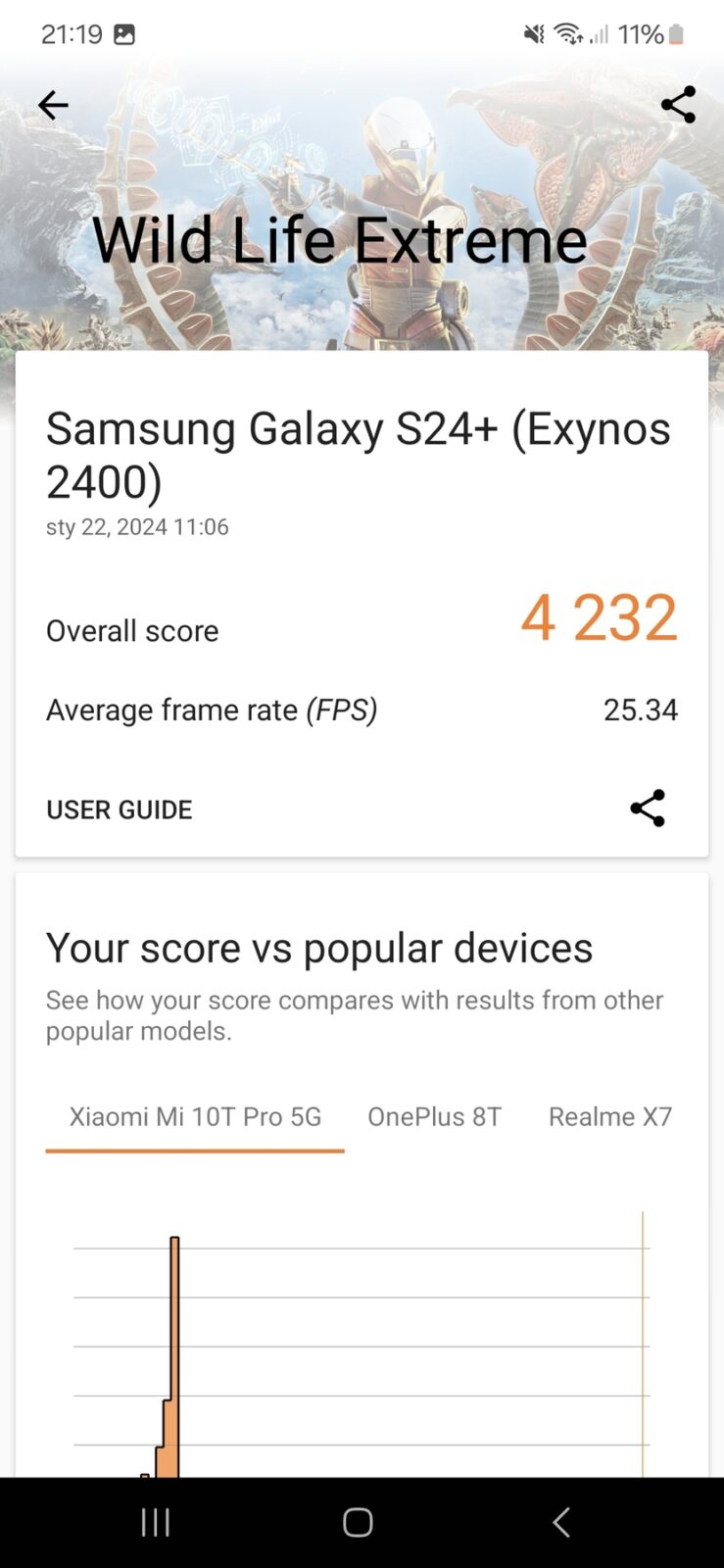Go back using the top-left arrow
Viewport: 724px width, 1568px height.
point(53,105)
